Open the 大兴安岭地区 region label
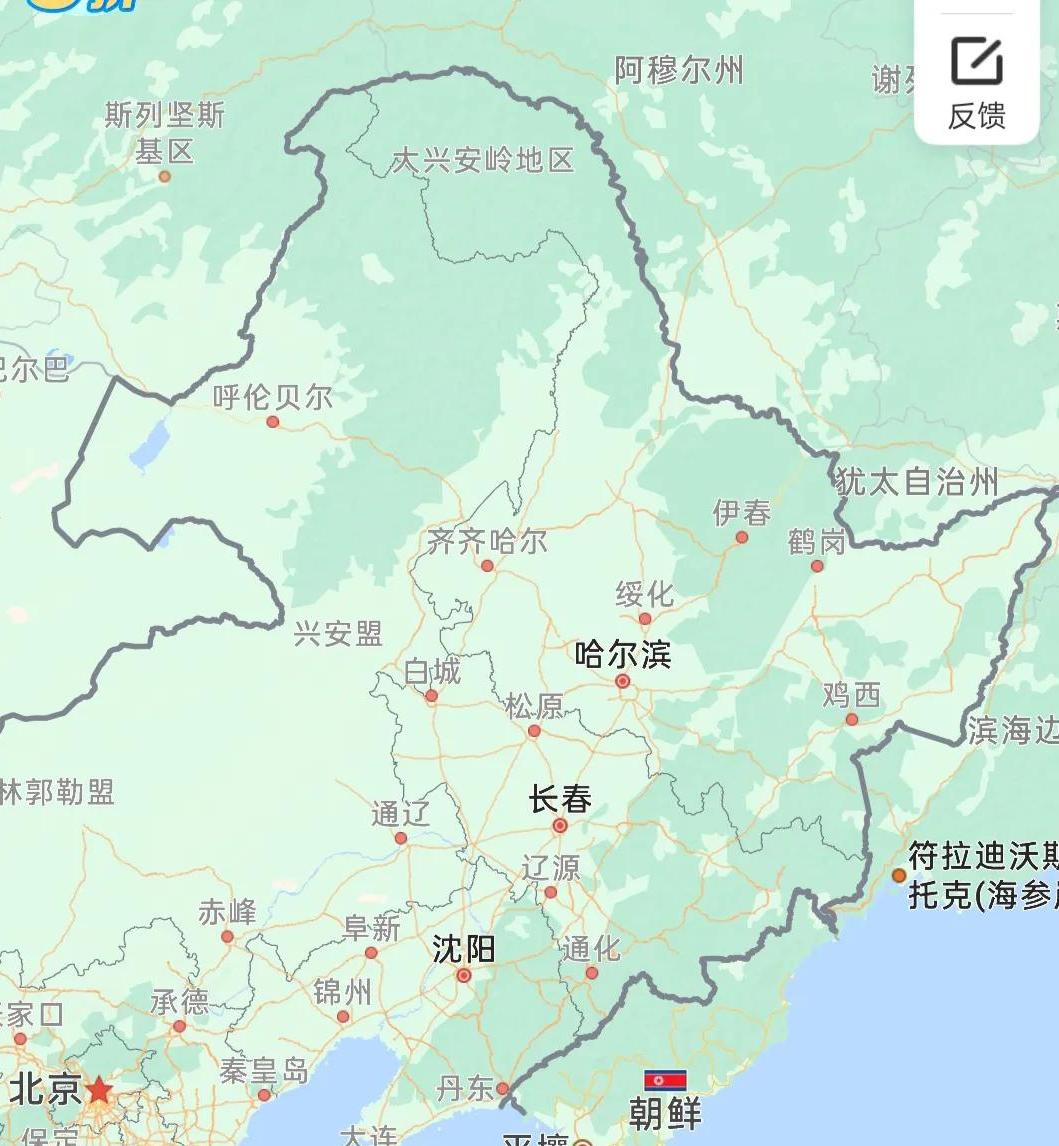The height and width of the screenshot is (1146, 1059). [x=485, y=160]
